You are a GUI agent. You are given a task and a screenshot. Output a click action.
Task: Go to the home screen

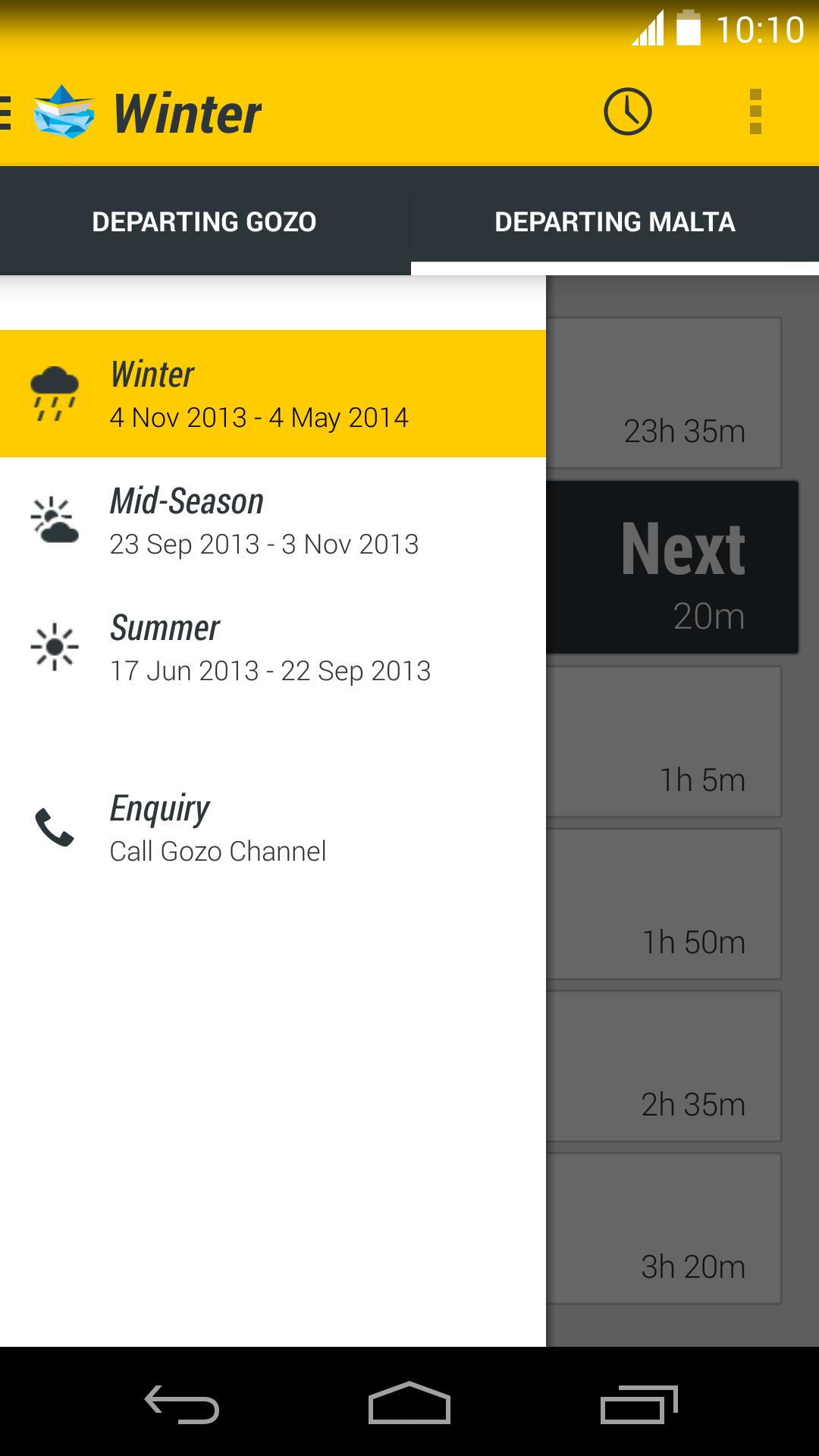409,1404
